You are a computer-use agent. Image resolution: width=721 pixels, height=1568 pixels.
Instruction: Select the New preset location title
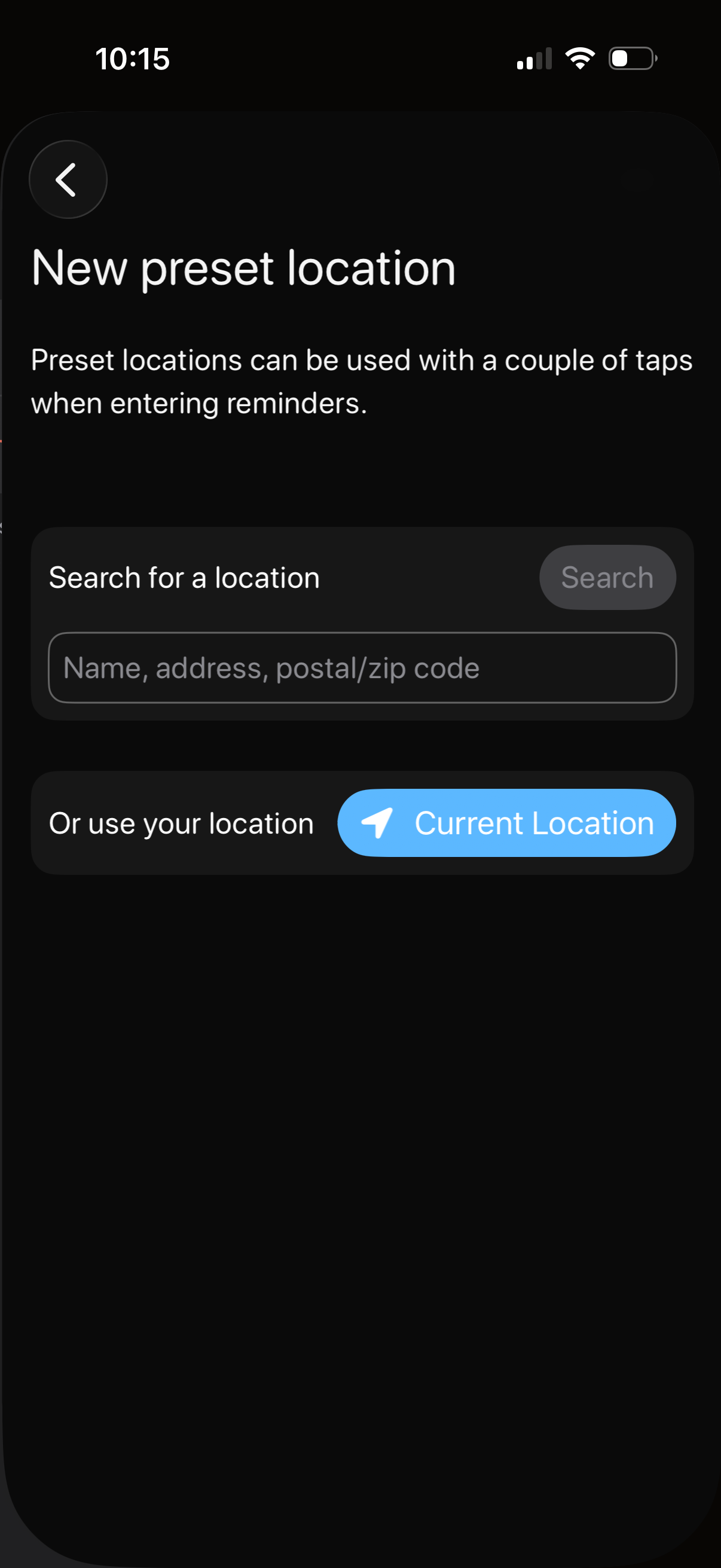[x=243, y=267]
